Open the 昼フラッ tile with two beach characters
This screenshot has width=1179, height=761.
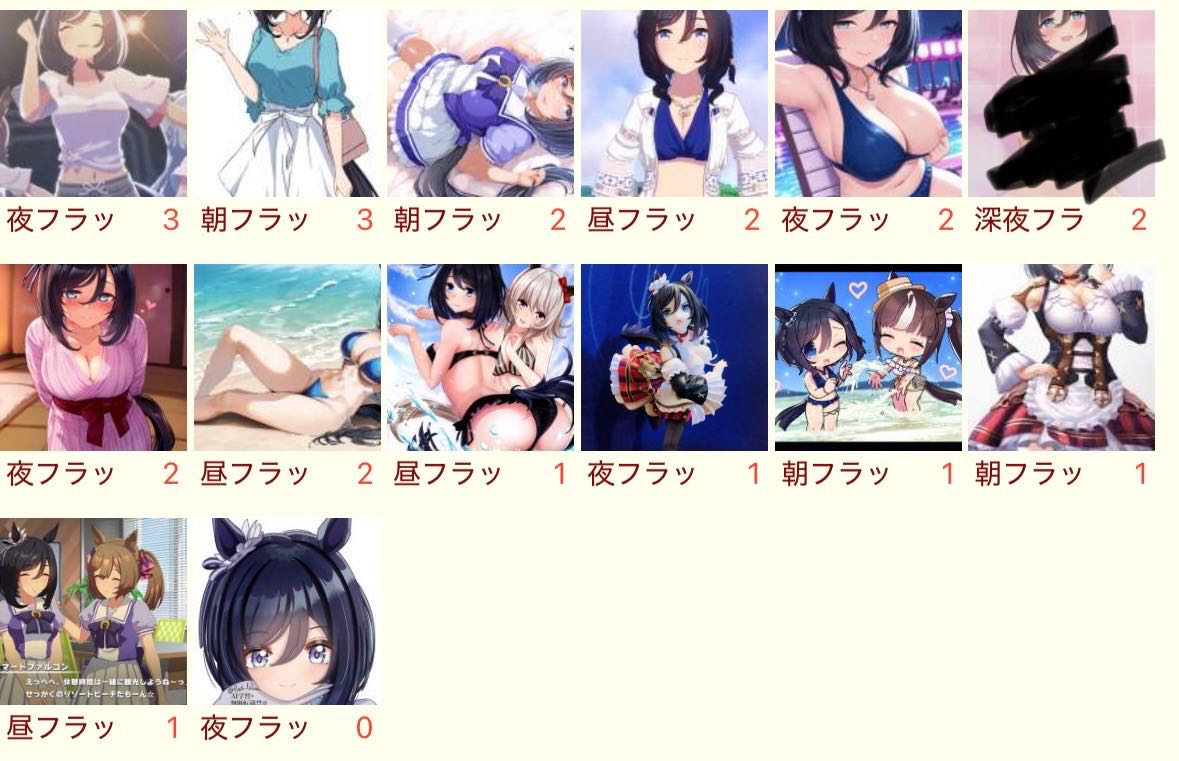481,357
